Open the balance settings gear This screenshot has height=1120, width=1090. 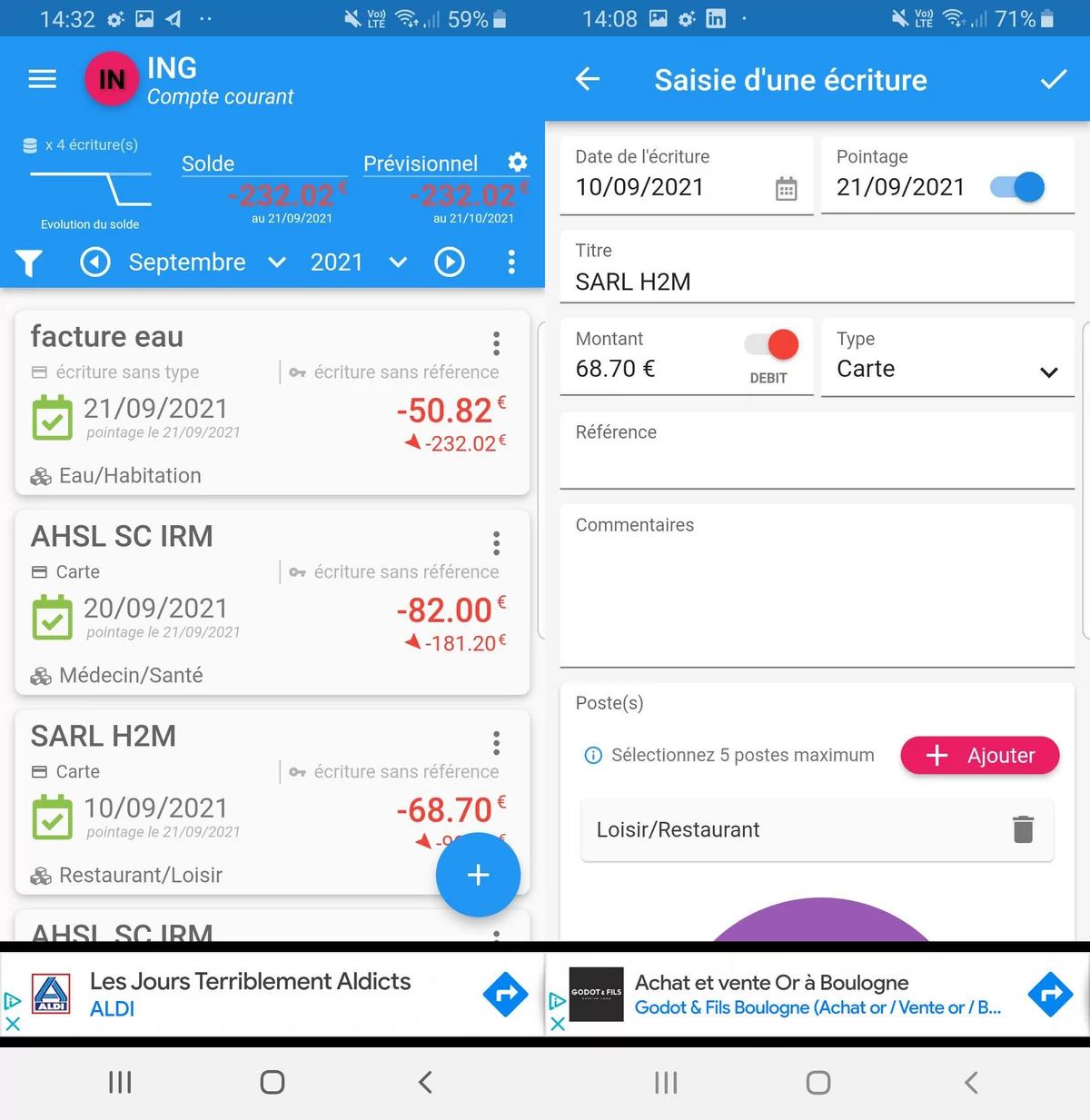(518, 163)
